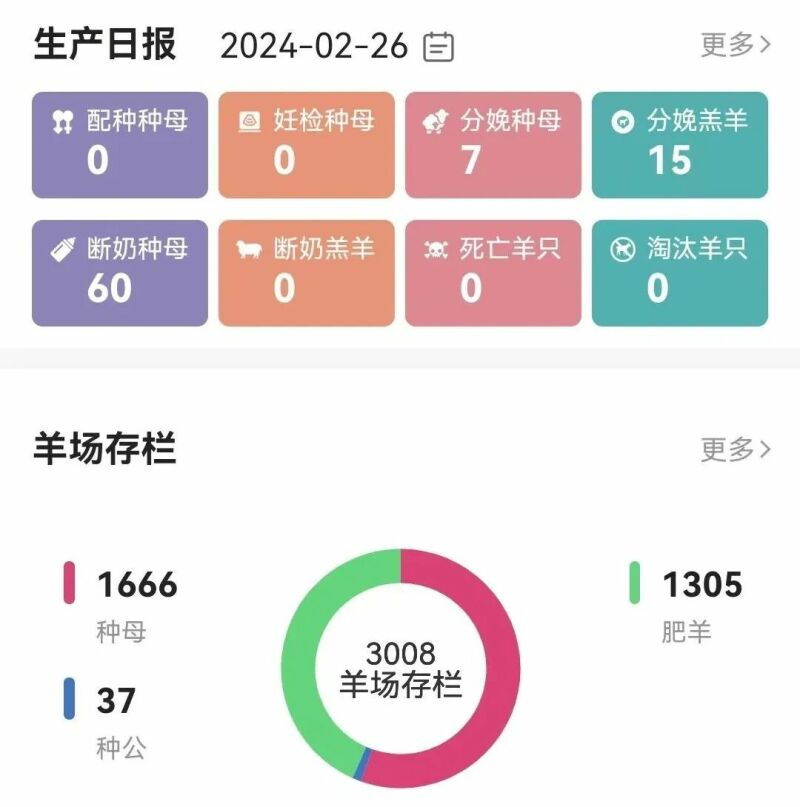The width and height of the screenshot is (800, 807).
Task: Open the 断奶种母 card
Action: (120, 273)
